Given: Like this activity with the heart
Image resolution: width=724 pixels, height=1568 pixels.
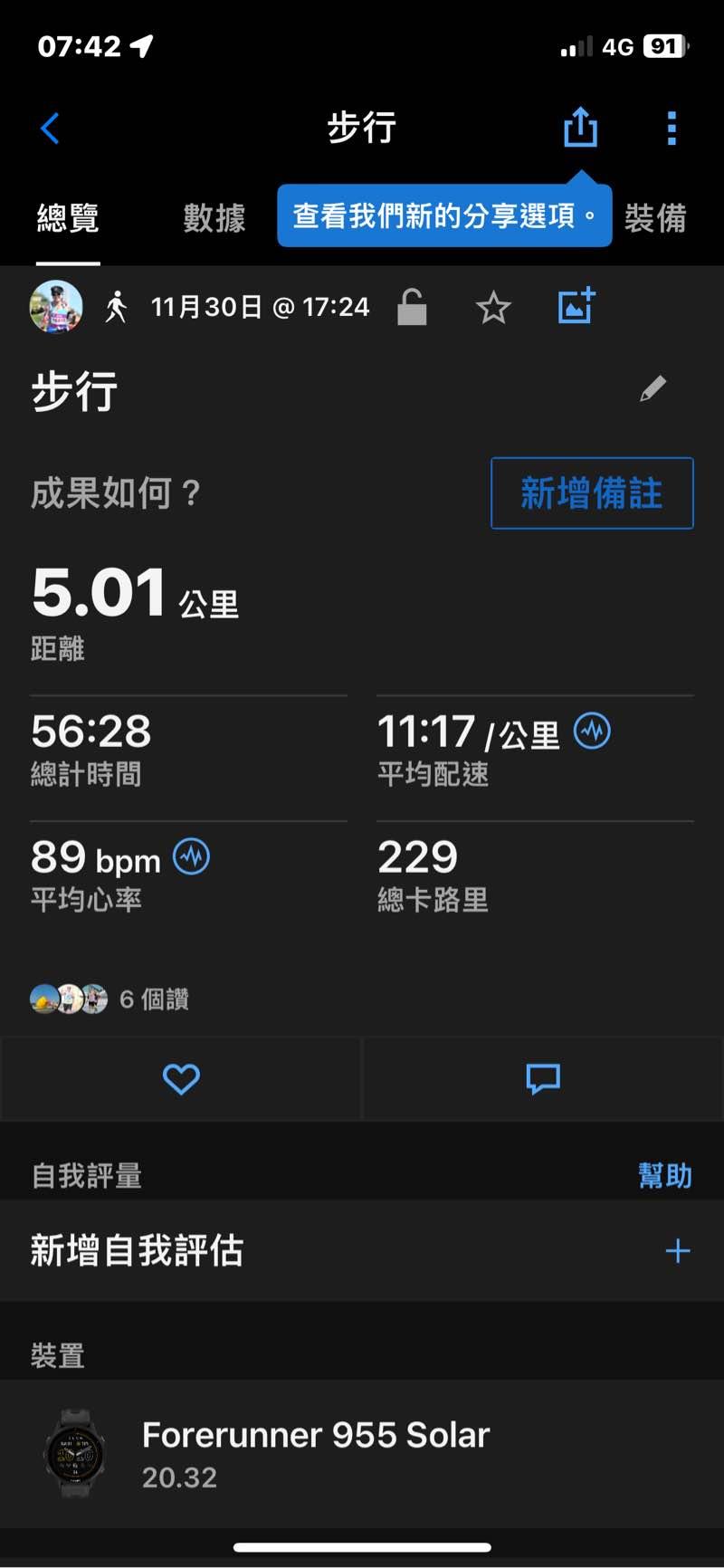Looking at the screenshot, I should (181, 1079).
